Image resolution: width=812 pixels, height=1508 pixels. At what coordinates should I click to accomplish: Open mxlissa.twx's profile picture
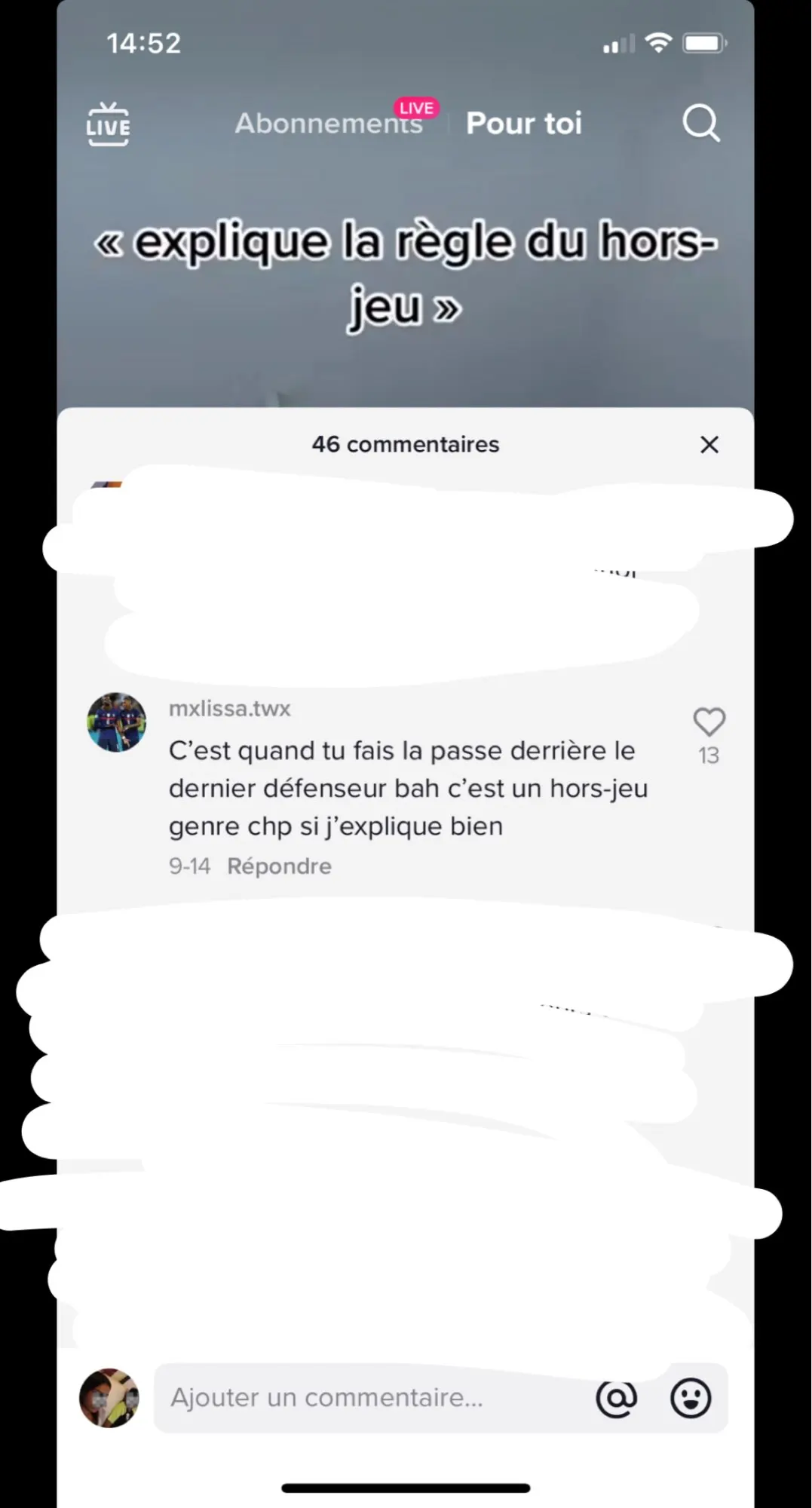pyautogui.click(x=117, y=722)
